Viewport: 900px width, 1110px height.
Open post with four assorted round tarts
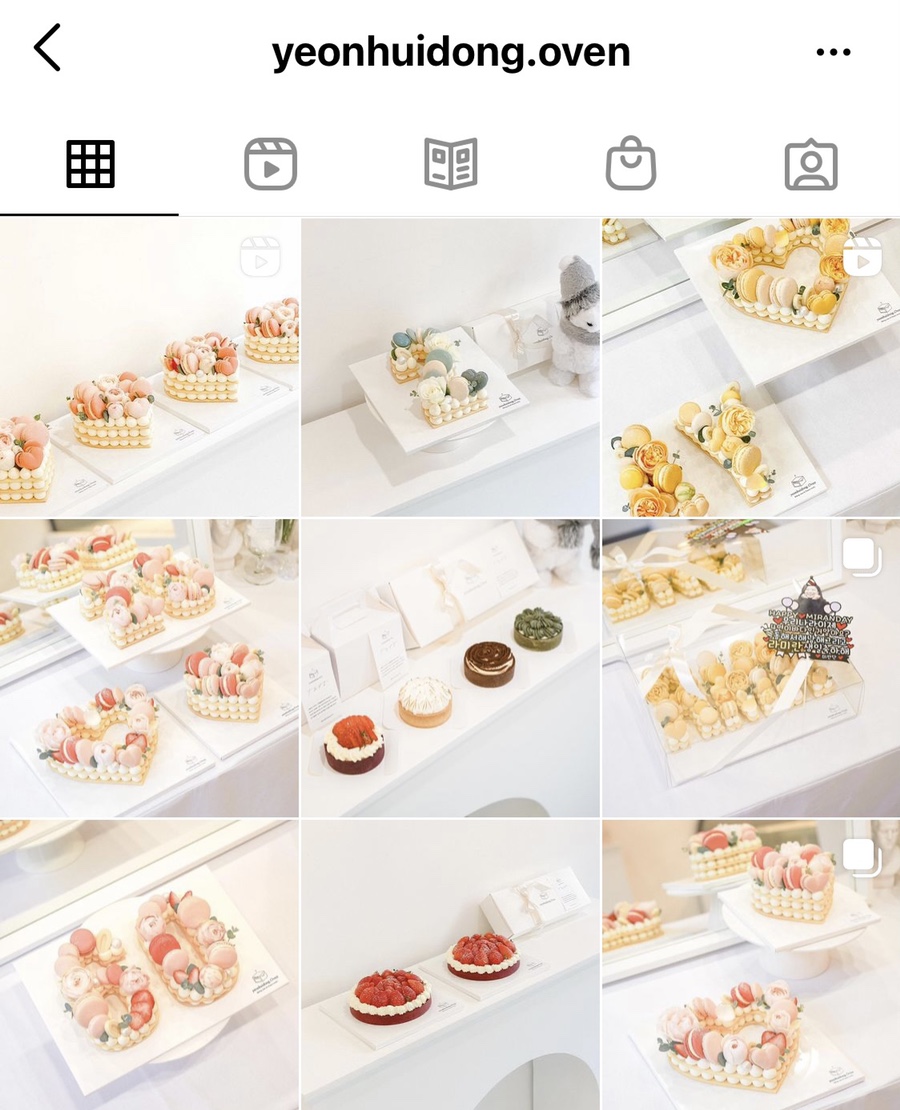point(450,668)
